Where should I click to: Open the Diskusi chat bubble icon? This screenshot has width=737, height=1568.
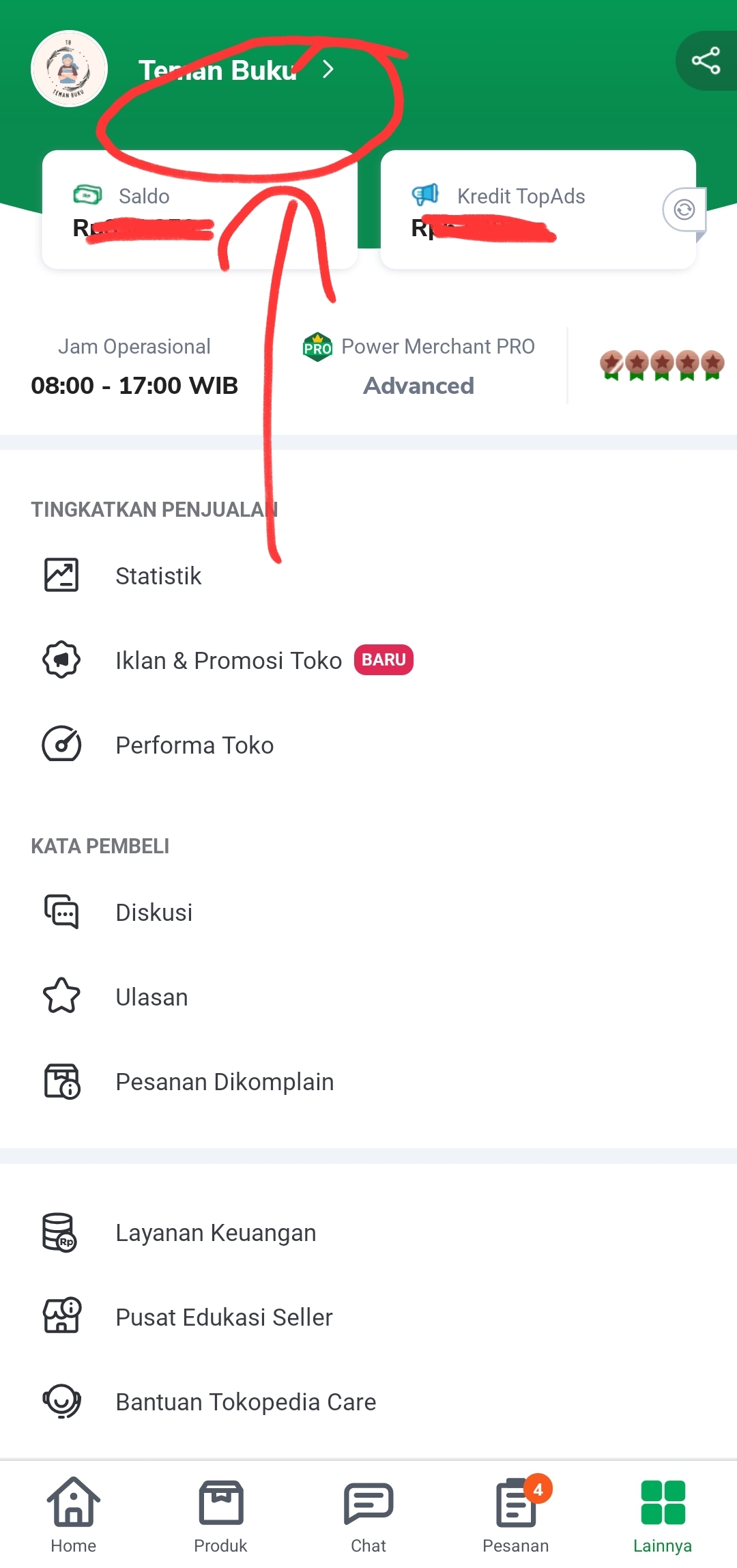[61, 911]
